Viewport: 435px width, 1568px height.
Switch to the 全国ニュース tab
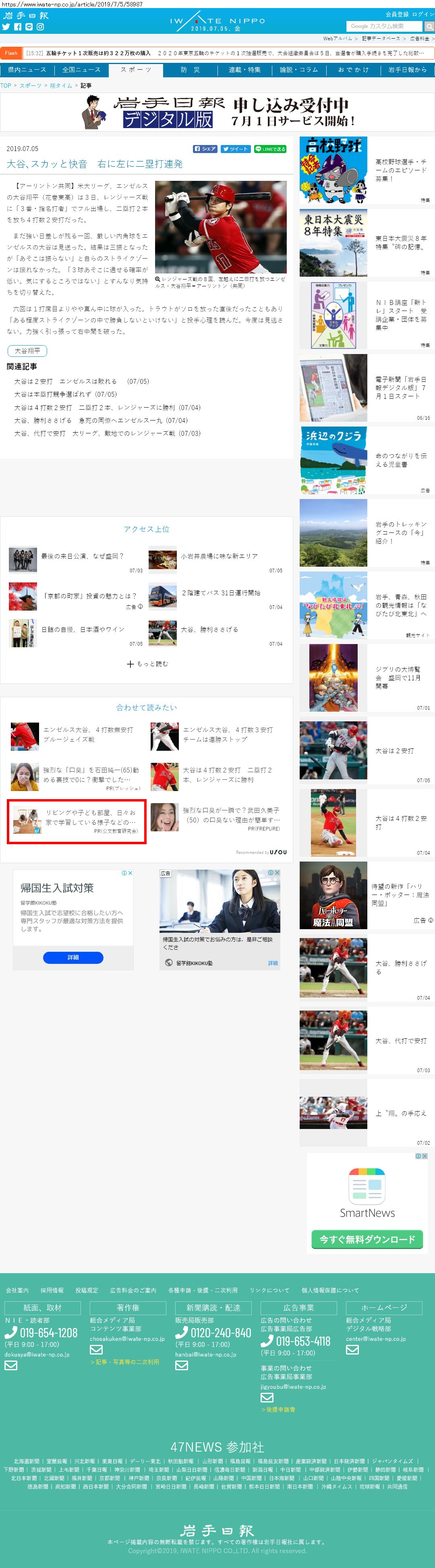point(81,70)
